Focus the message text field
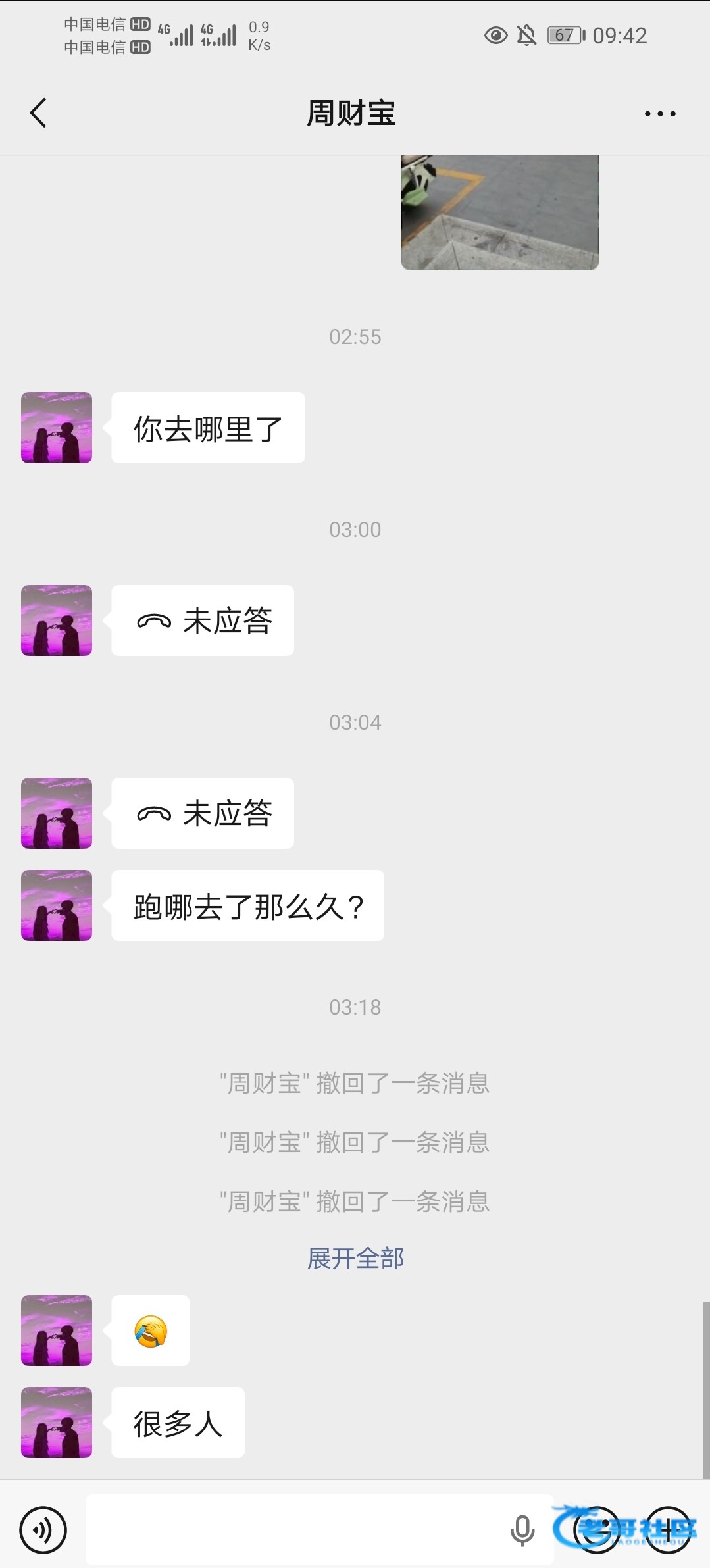Viewport: 710px width, 1568px height. click(296, 1530)
